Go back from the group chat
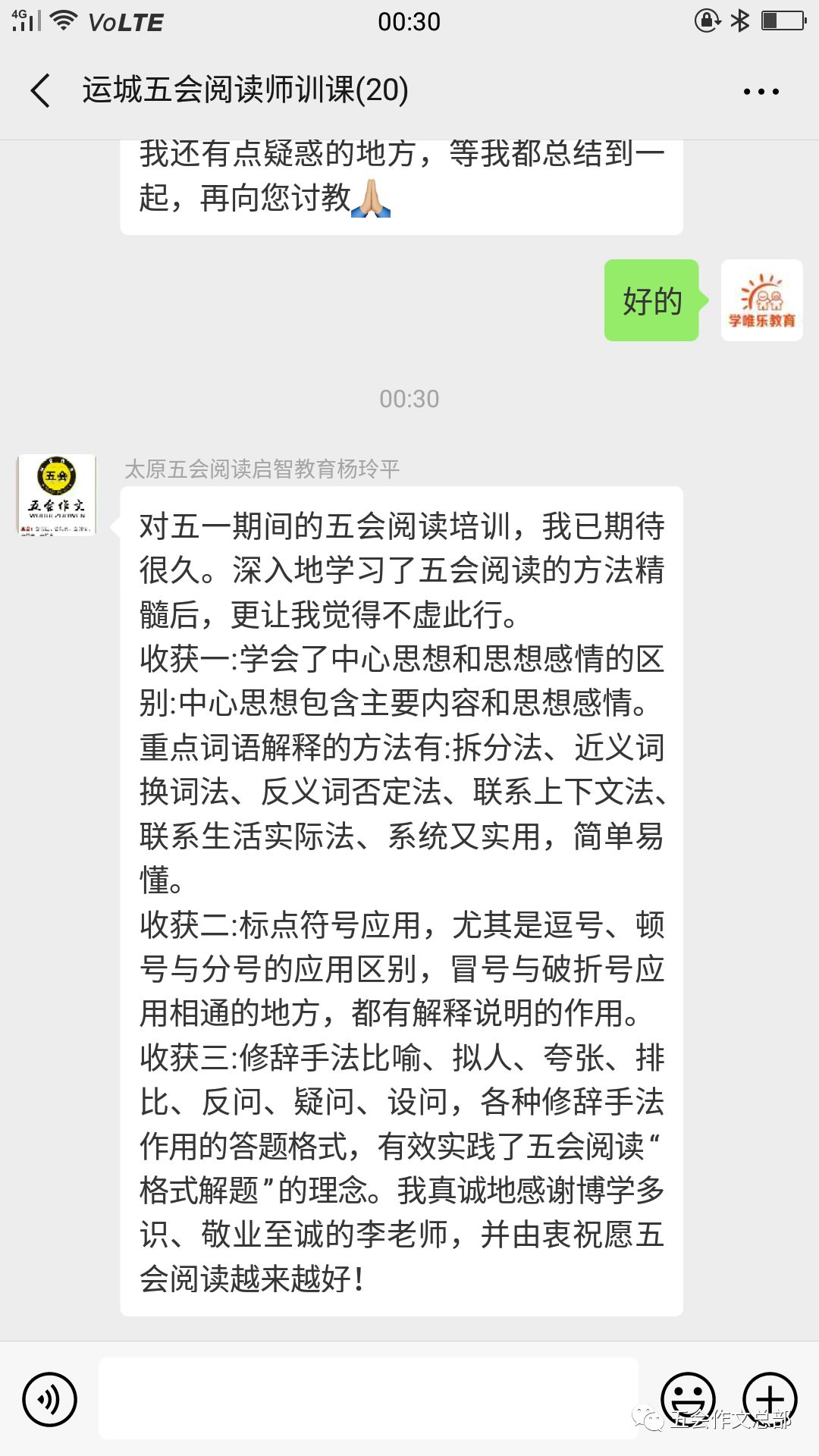Viewport: 819px width, 1456px height. (x=41, y=91)
